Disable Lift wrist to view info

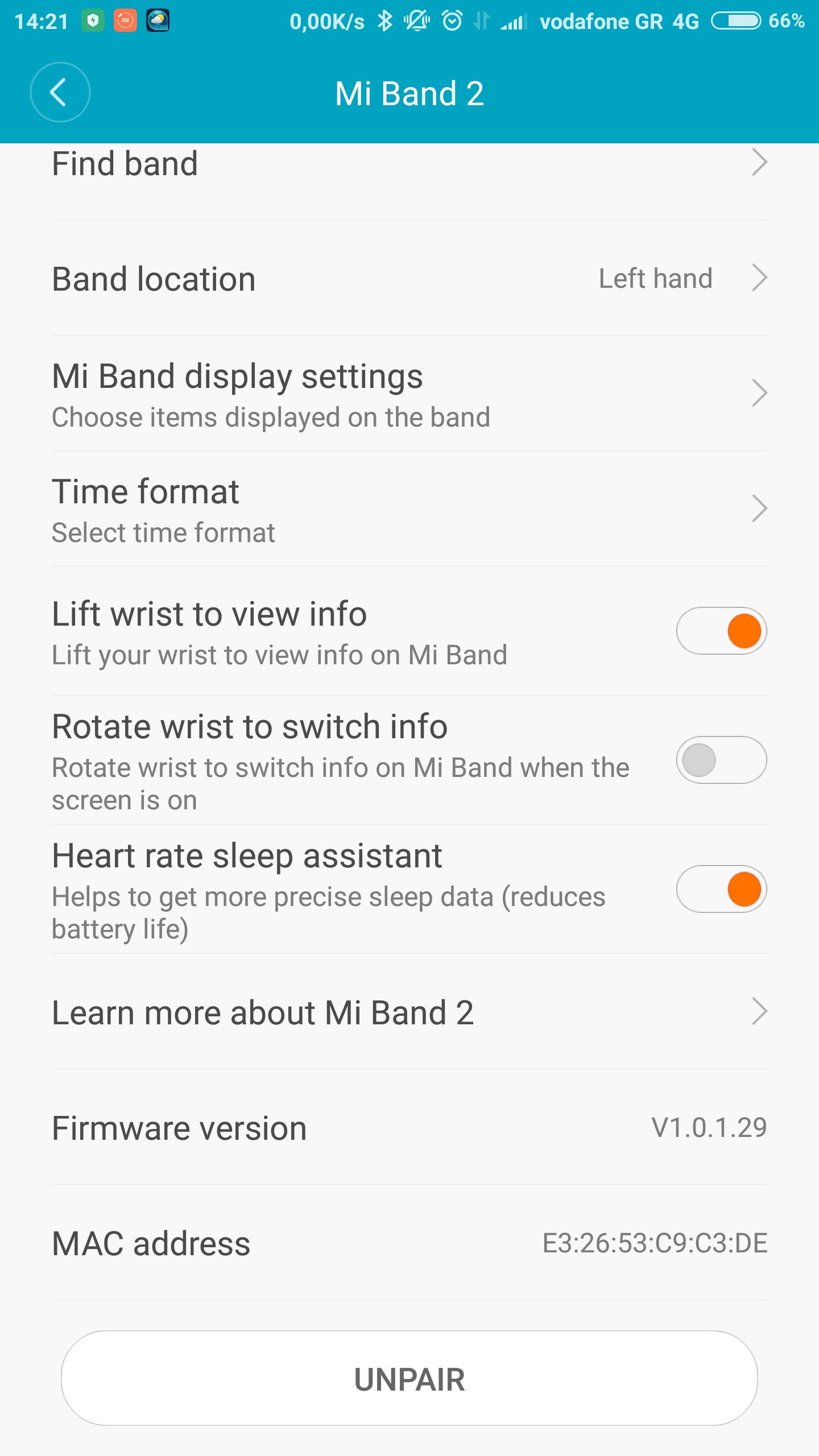(x=721, y=631)
